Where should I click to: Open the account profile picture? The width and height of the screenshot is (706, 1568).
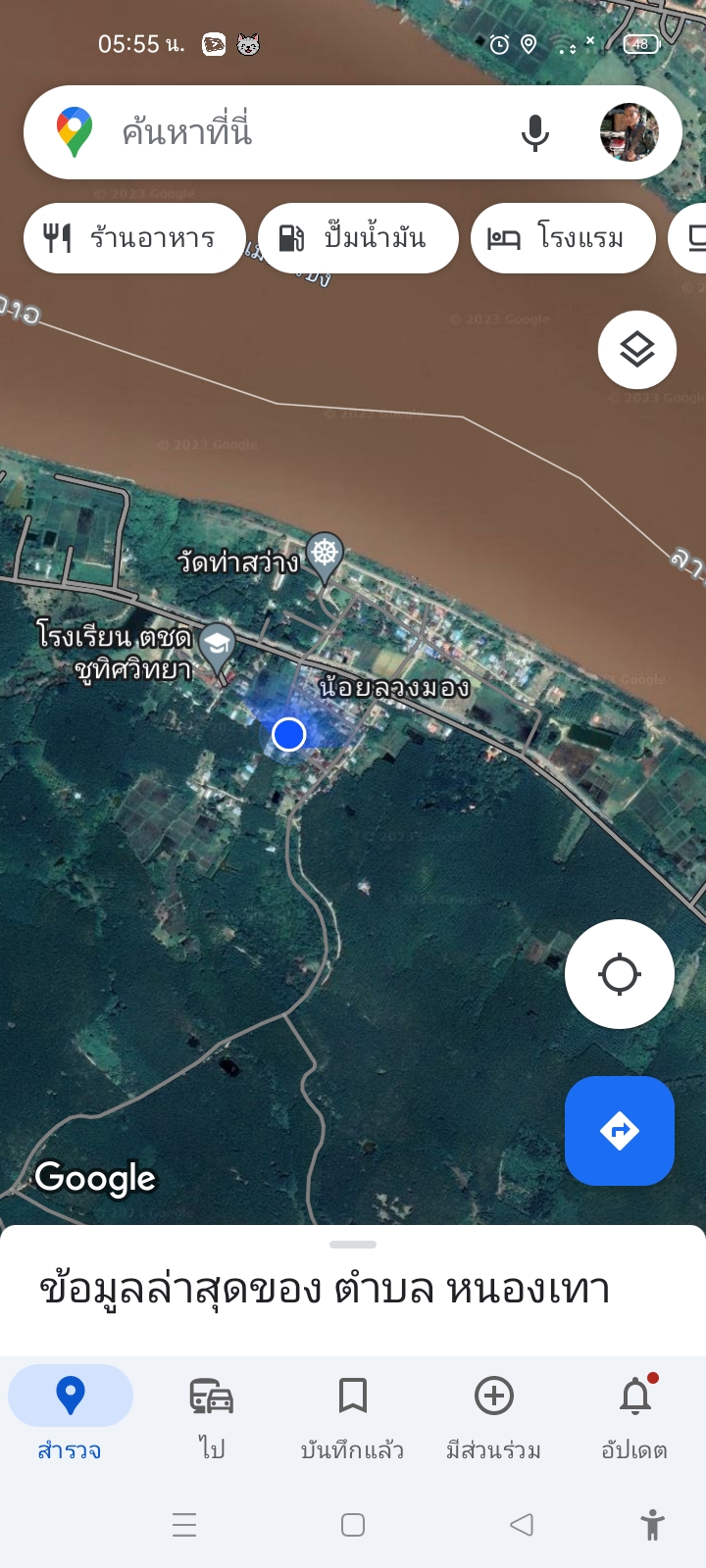(629, 132)
